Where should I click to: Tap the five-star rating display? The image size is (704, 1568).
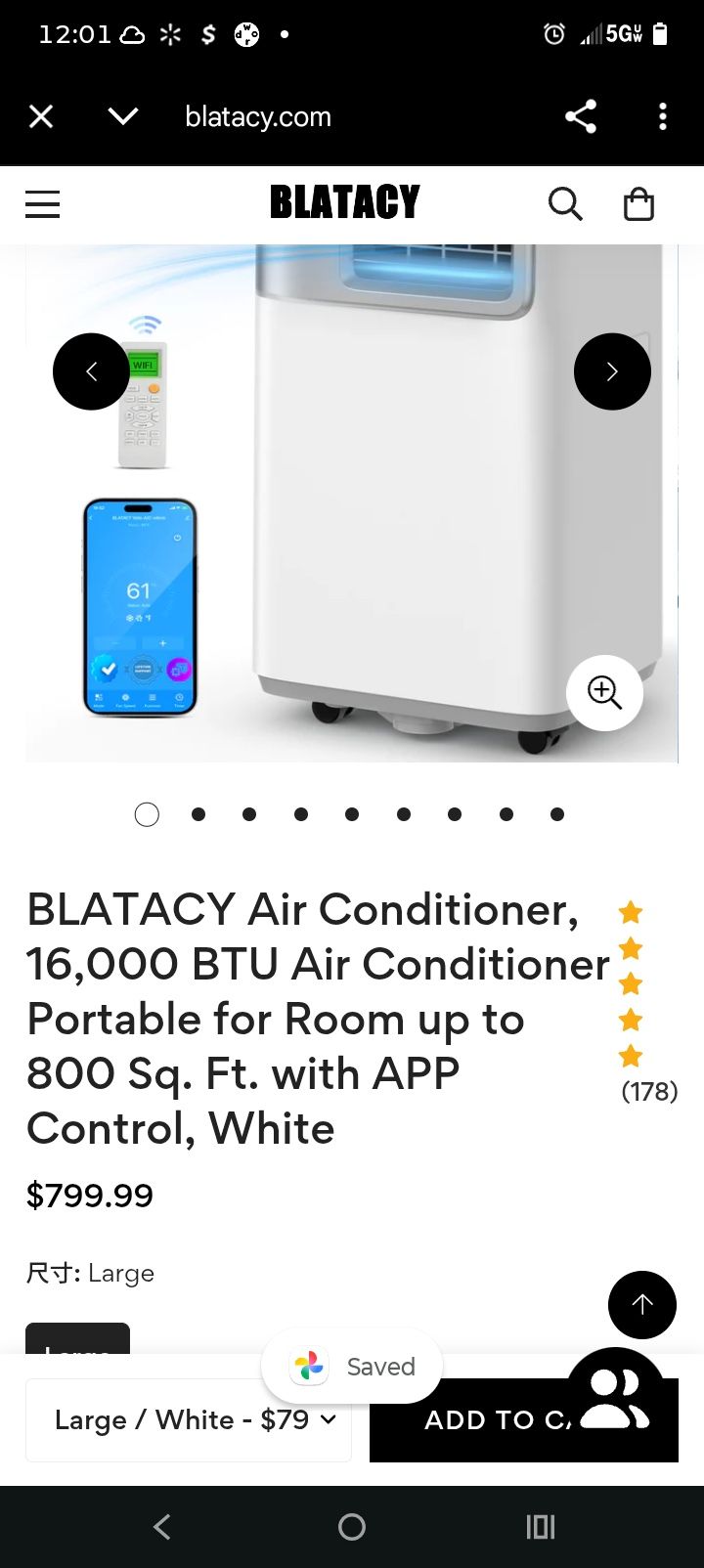coord(631,982)
